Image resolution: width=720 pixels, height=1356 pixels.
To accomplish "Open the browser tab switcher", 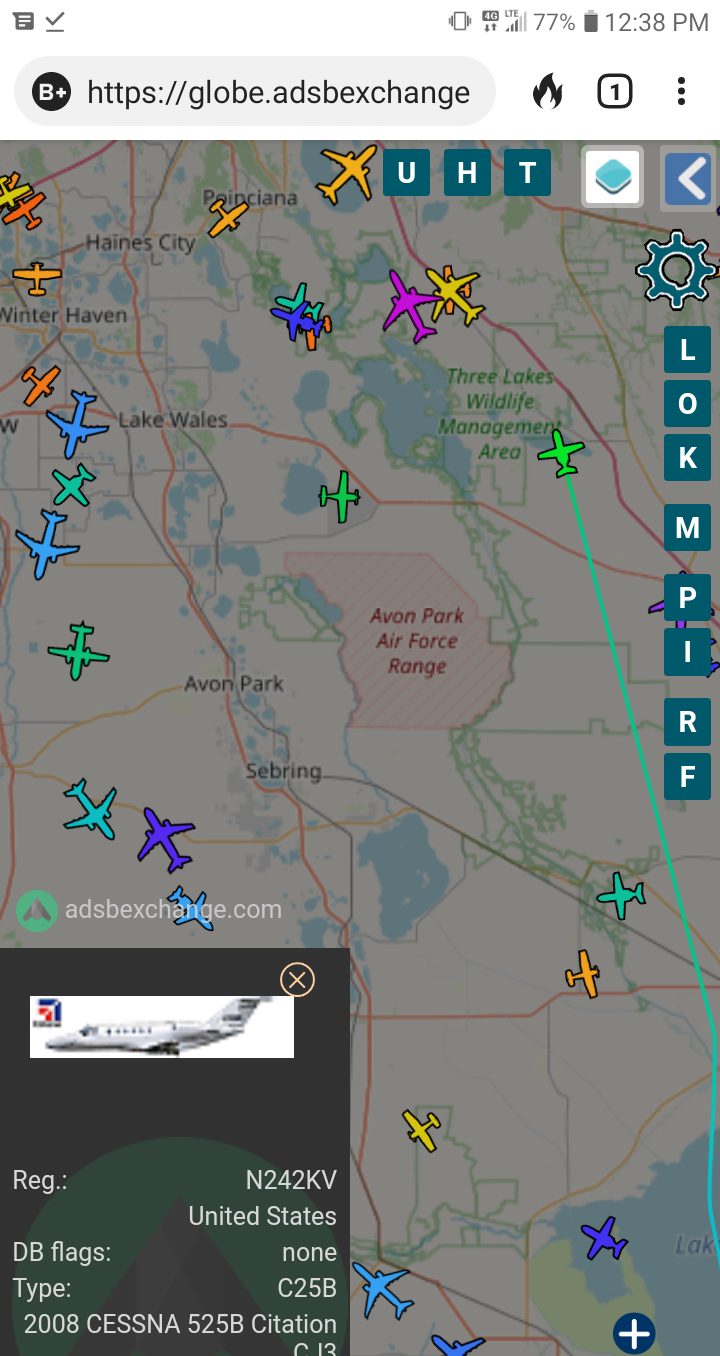I will tap(614, 93).
